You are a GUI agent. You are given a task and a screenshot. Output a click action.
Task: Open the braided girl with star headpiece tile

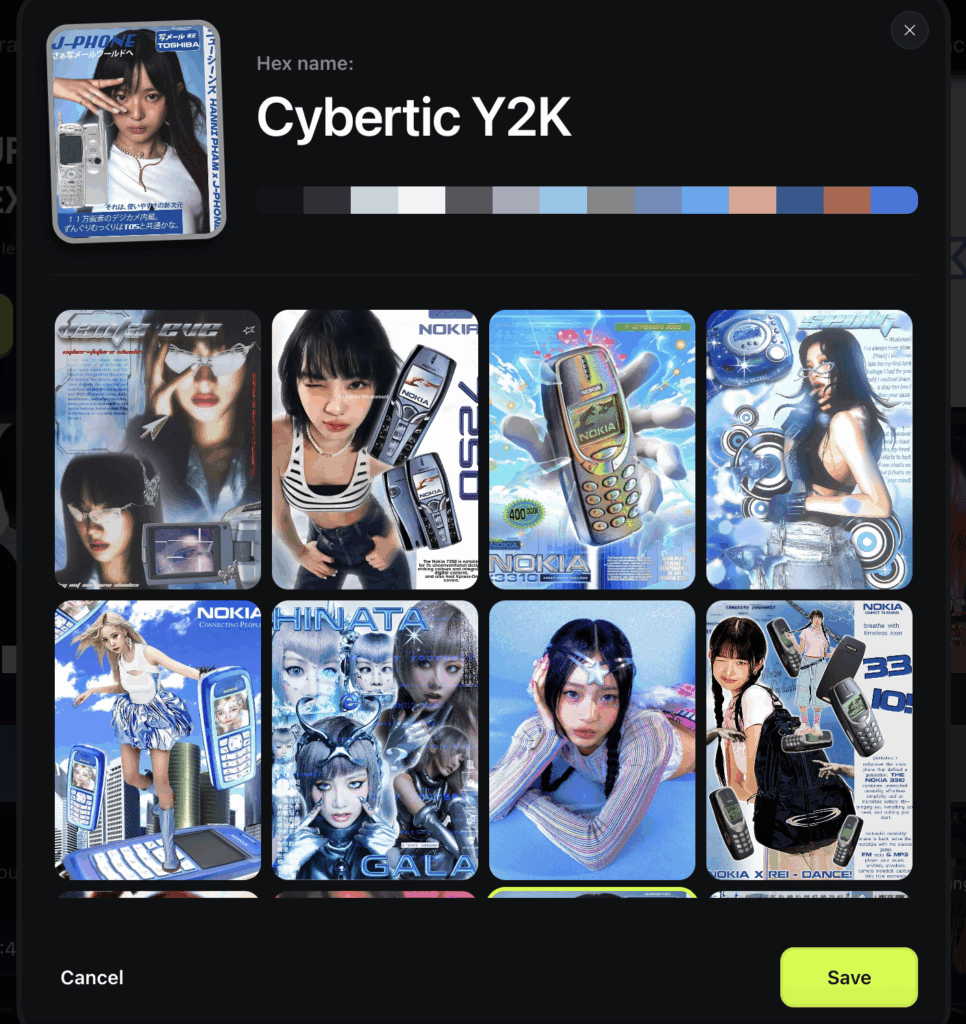click(592, 740)
